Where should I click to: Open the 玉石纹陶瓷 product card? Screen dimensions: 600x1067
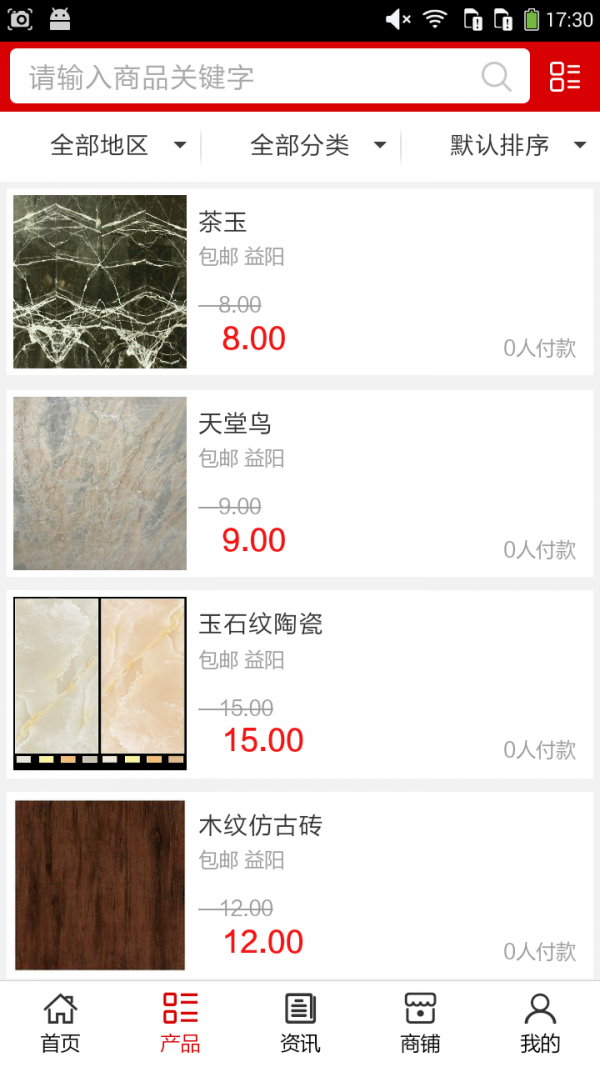point(300,684)
